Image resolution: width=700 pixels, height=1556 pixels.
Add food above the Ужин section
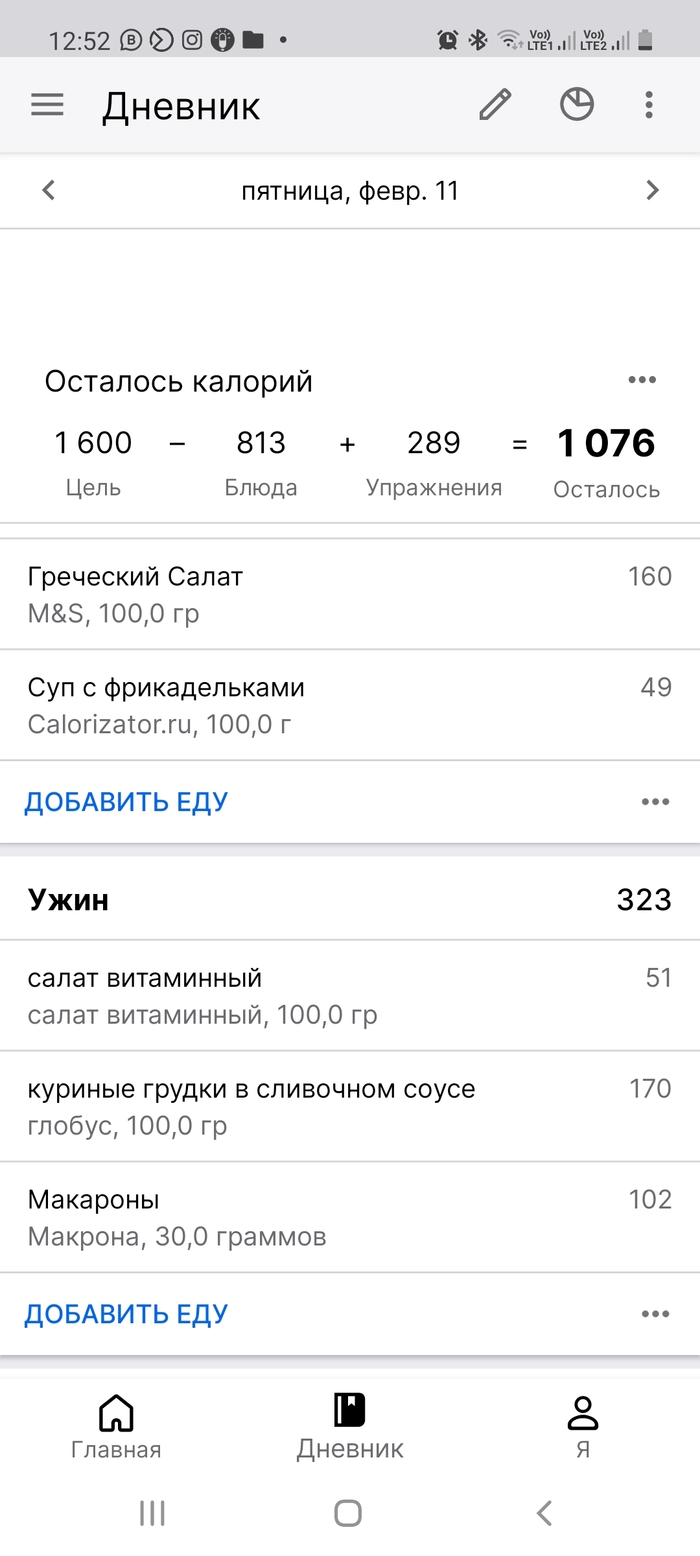pos(126,802)
